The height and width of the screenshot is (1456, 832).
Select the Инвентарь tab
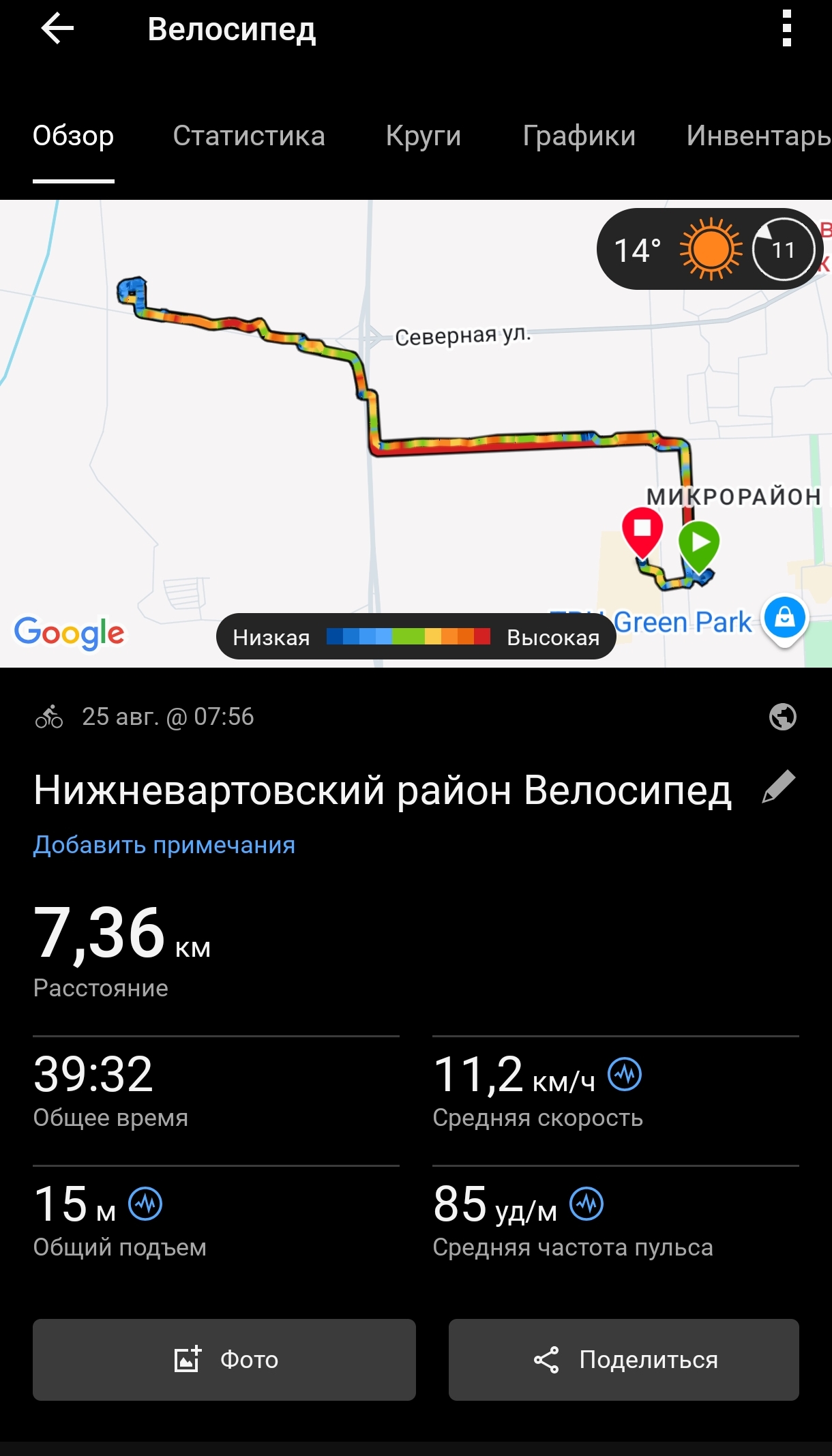coord(758,136)
